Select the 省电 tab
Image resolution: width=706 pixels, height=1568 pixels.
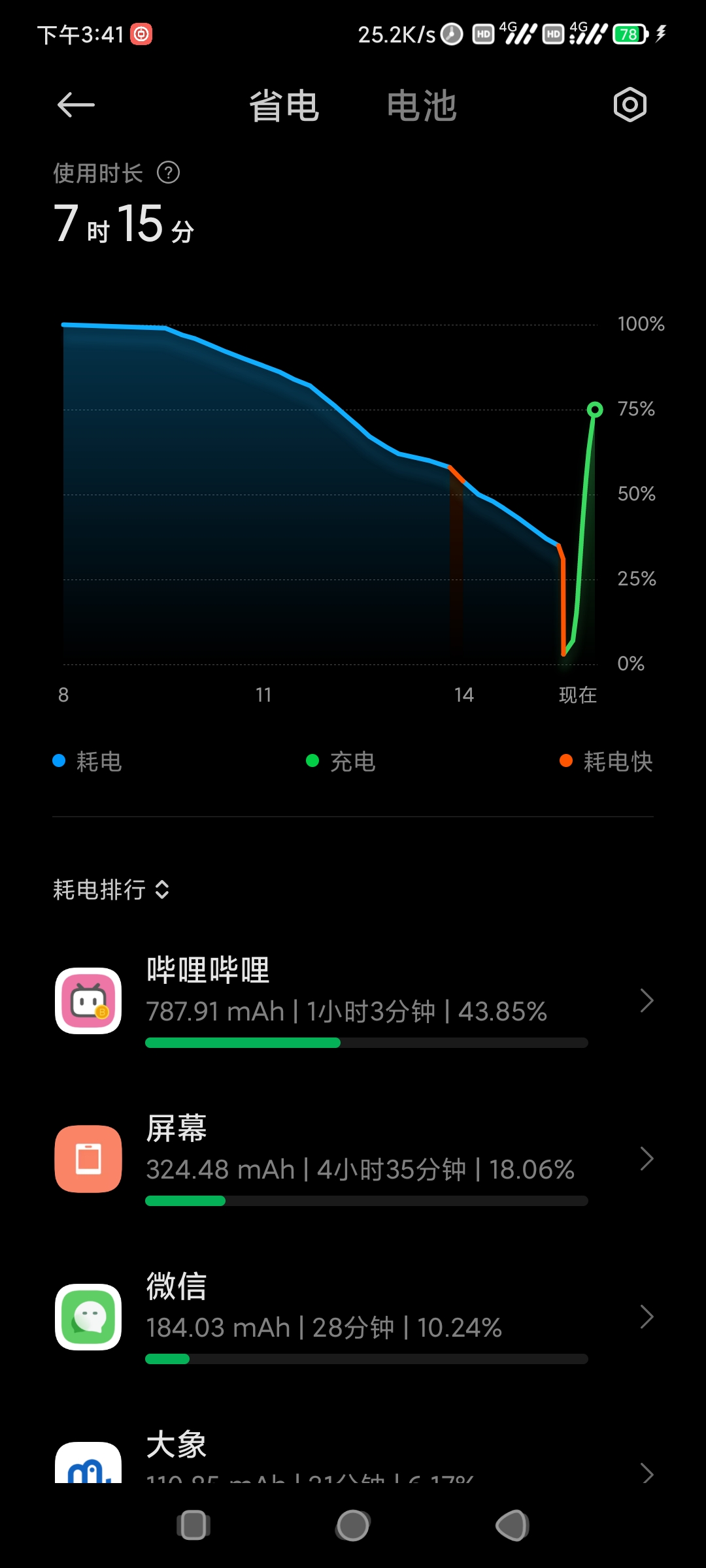(x=284, y=106)
